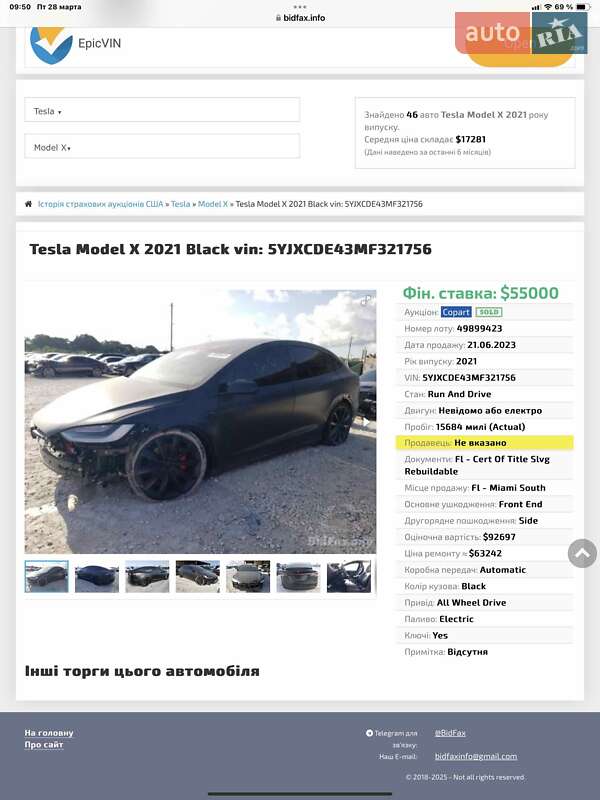Select the thumbnail showing the car interior
This screenshot has width=600, height=800.
tap(348, 577)
